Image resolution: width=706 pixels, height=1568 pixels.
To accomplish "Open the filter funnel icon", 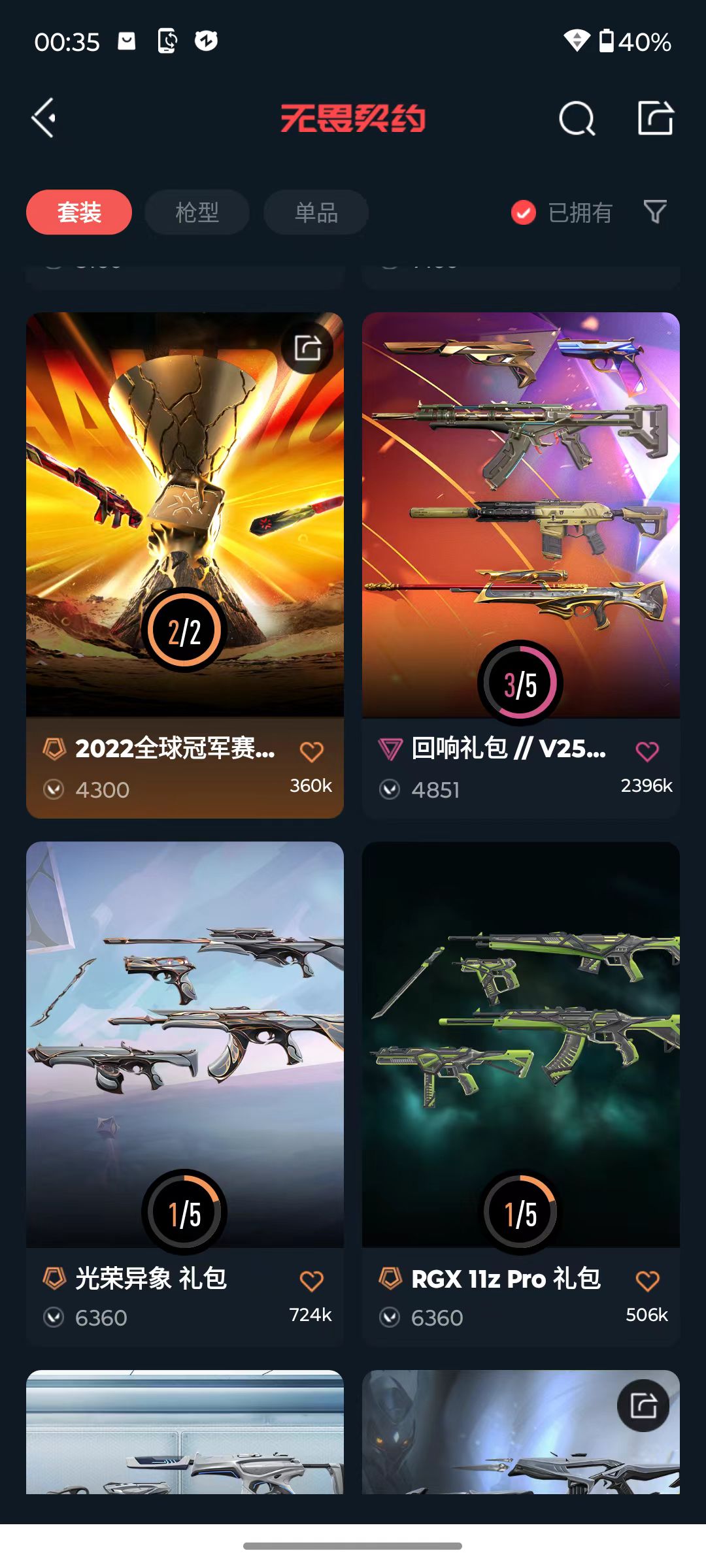I will point(655,212).
